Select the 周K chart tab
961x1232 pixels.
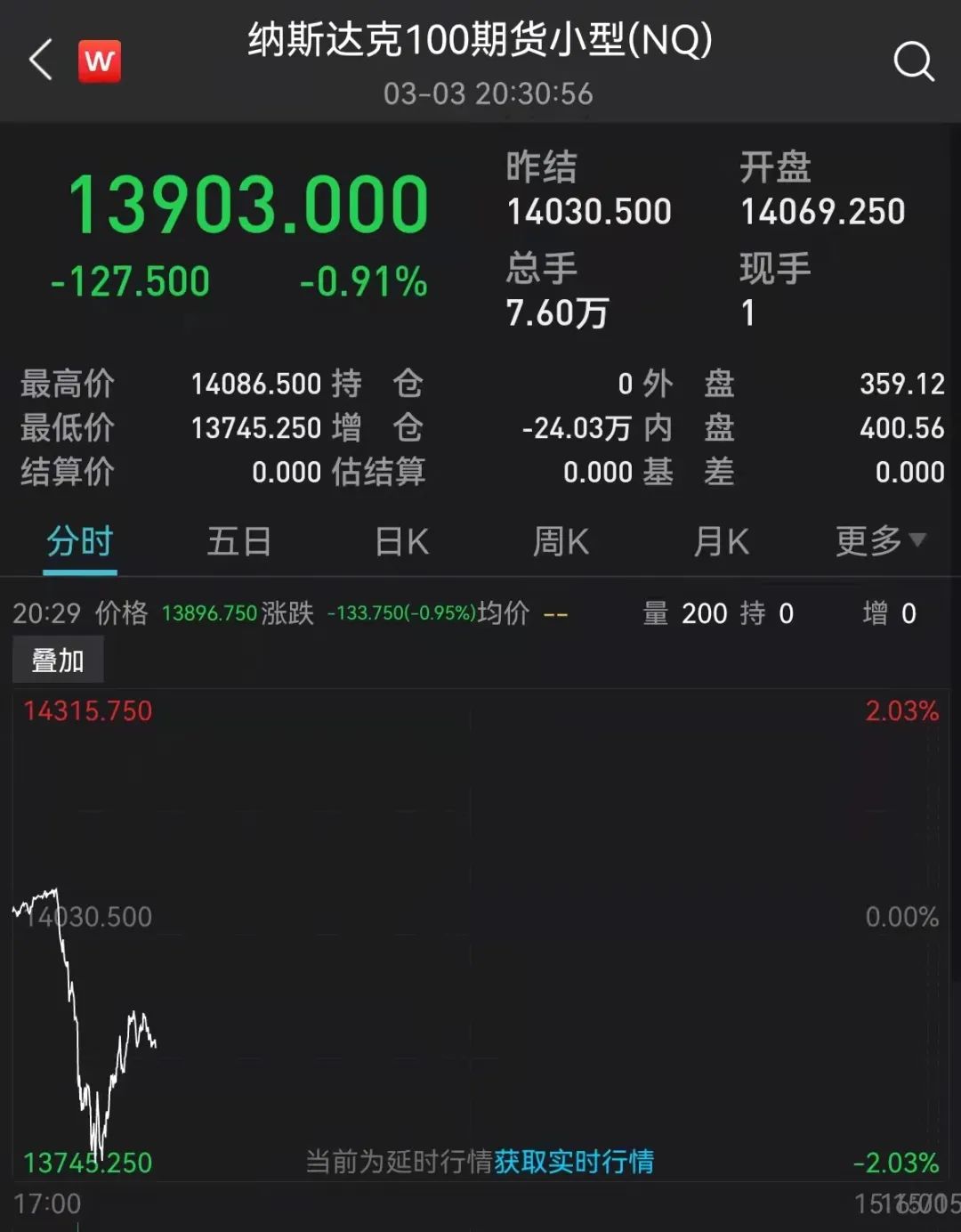click(x=561, y=541)
